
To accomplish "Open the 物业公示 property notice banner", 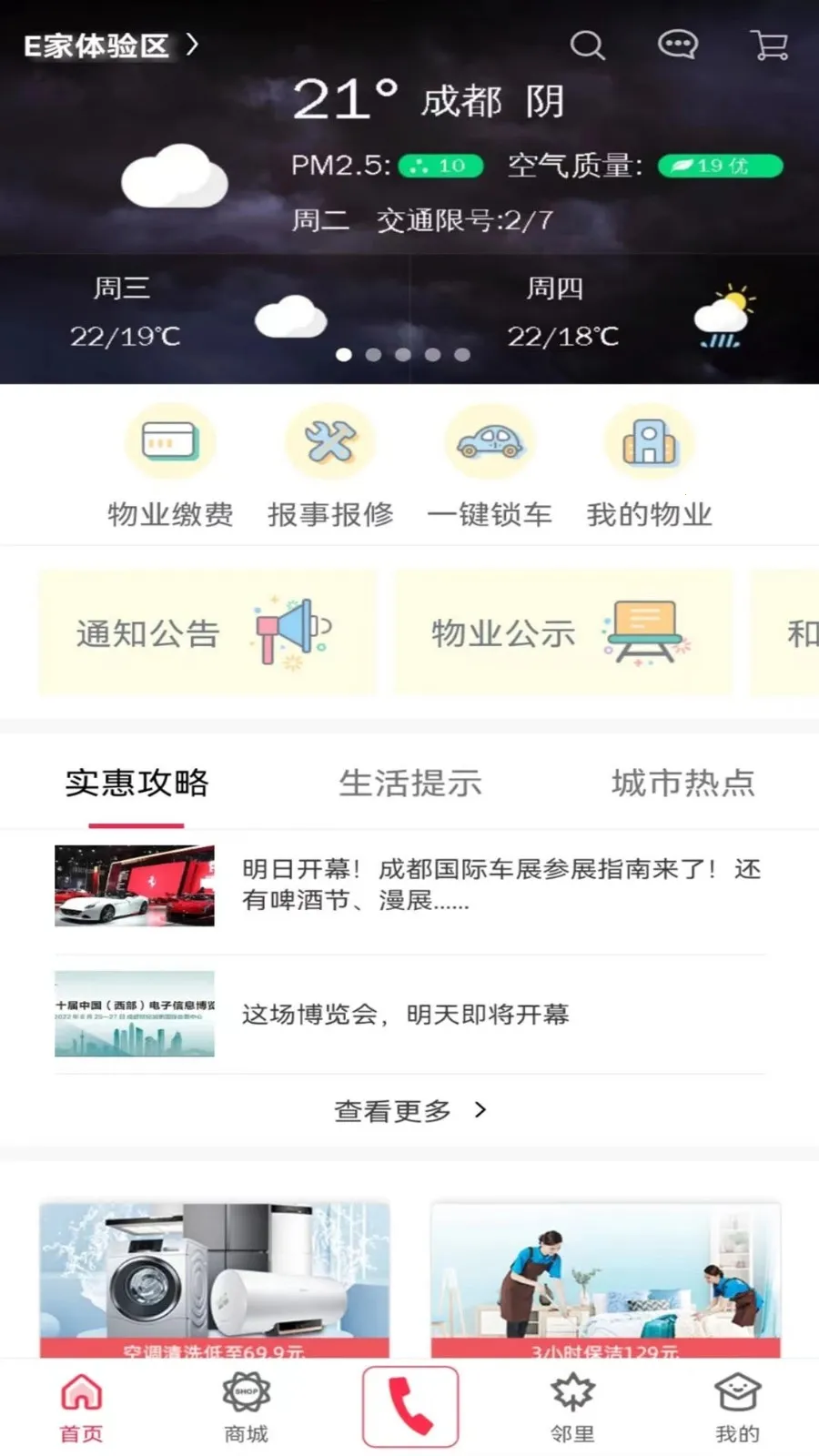I will click(x=561, y=632).
